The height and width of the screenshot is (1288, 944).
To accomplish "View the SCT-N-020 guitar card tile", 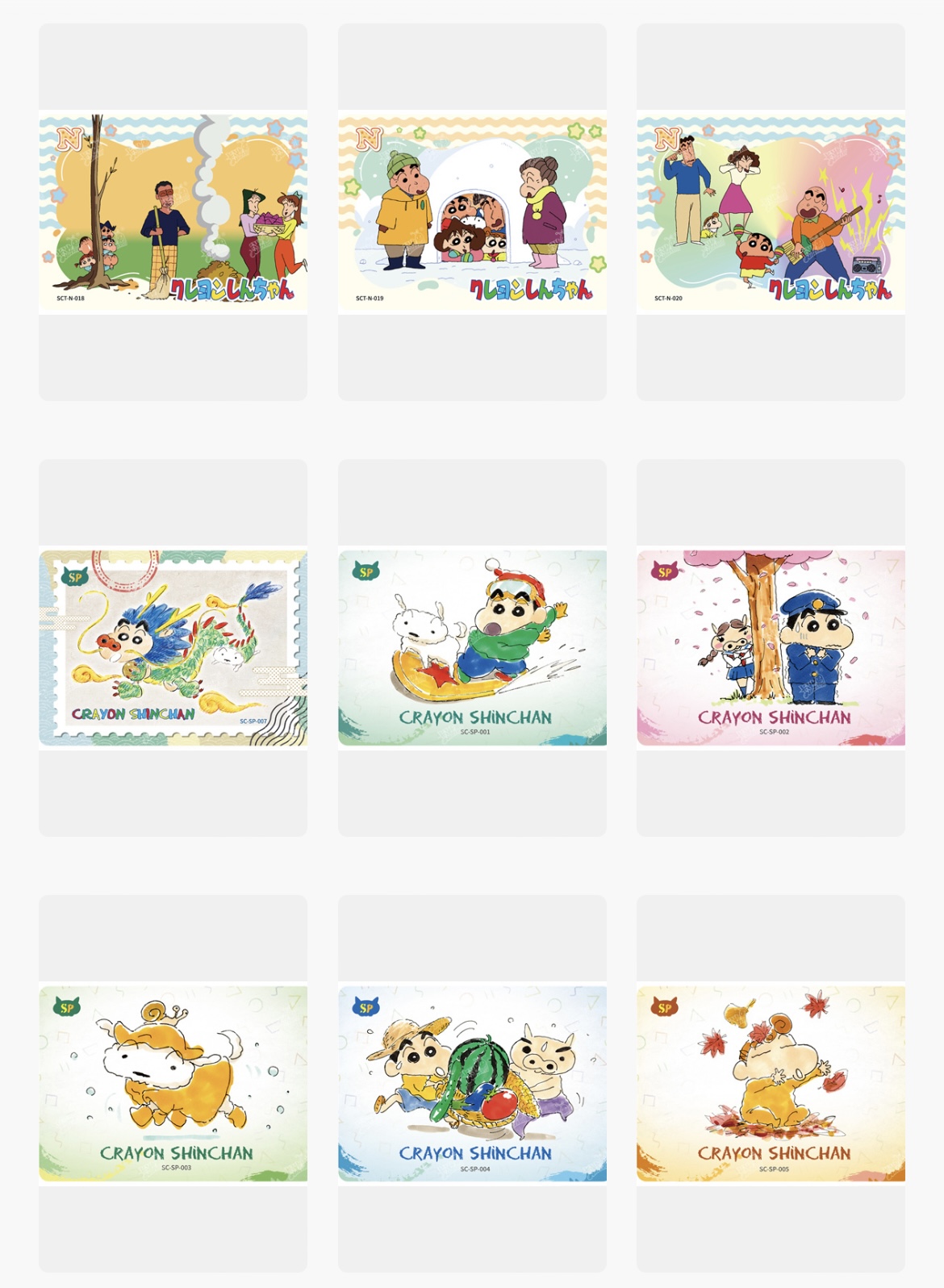I will [x=771, y=211].
